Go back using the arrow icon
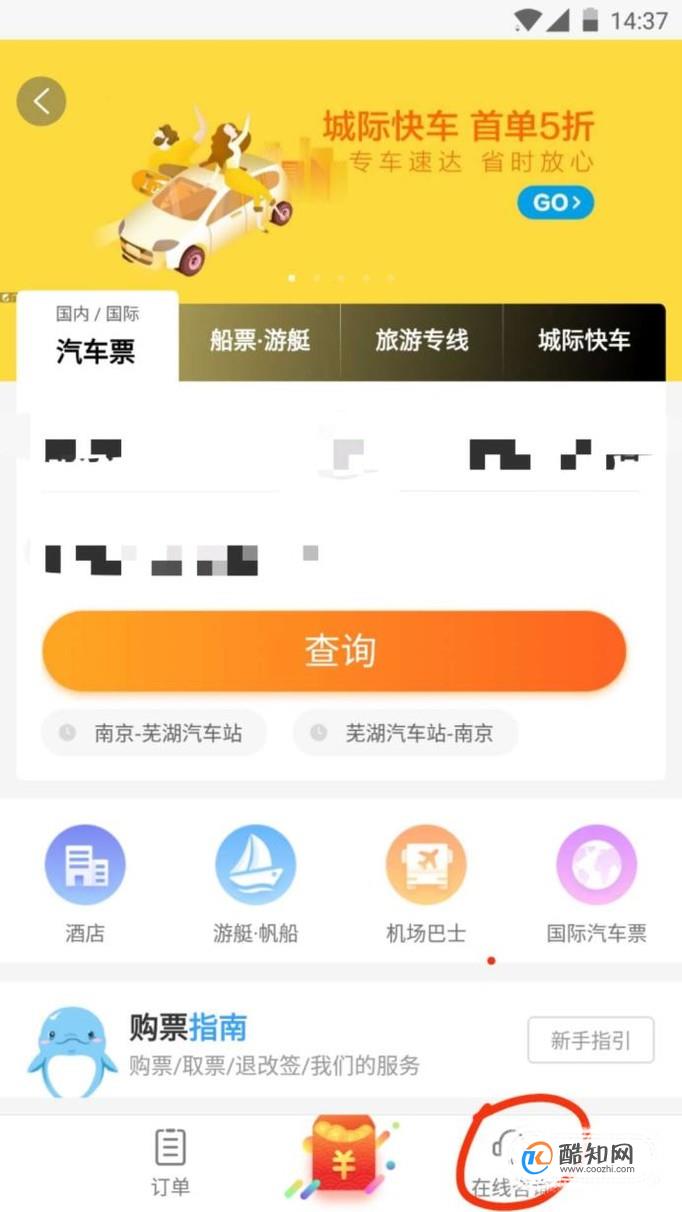682x1212 pixels. click(x=41, y=101)
